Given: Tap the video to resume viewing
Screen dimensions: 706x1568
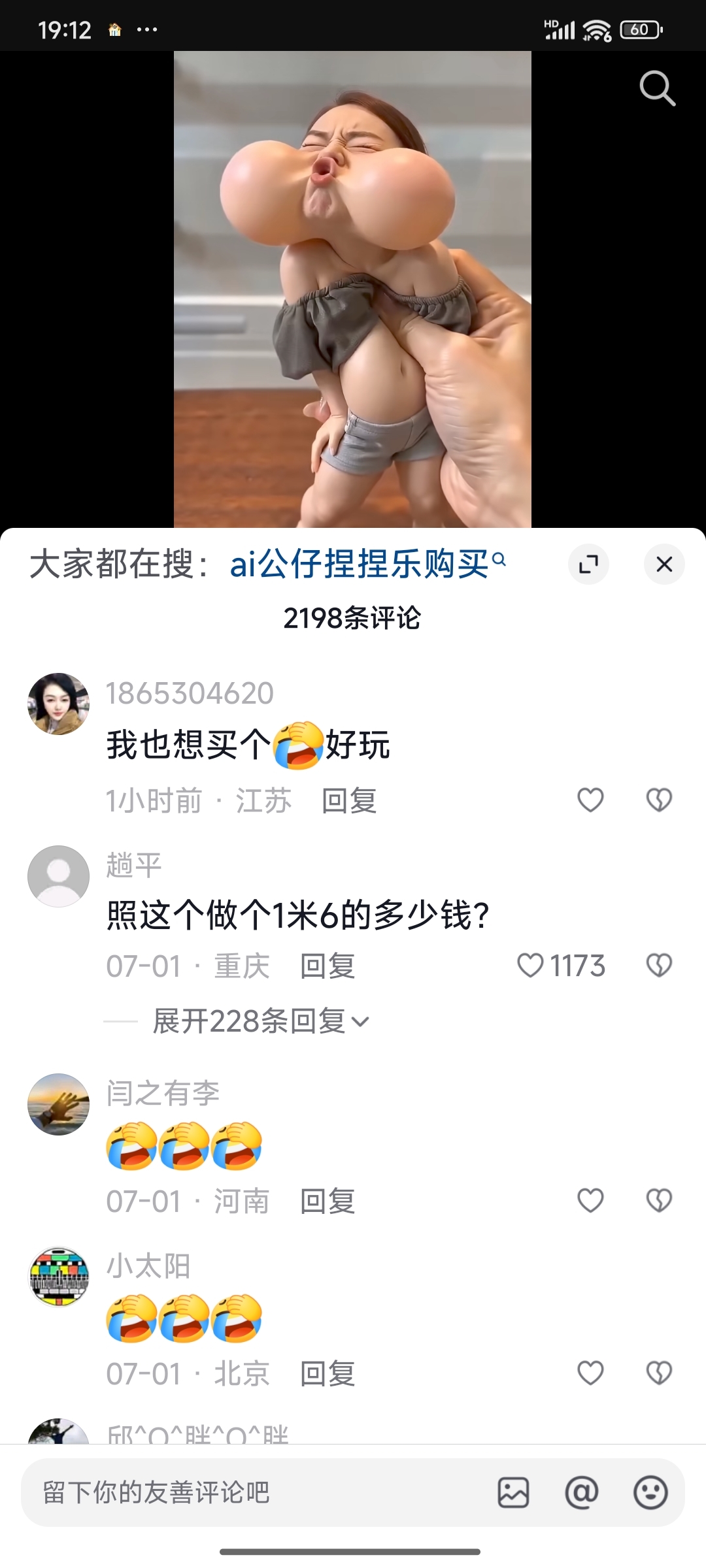Looking at the screenshot, I should point(352,289).
